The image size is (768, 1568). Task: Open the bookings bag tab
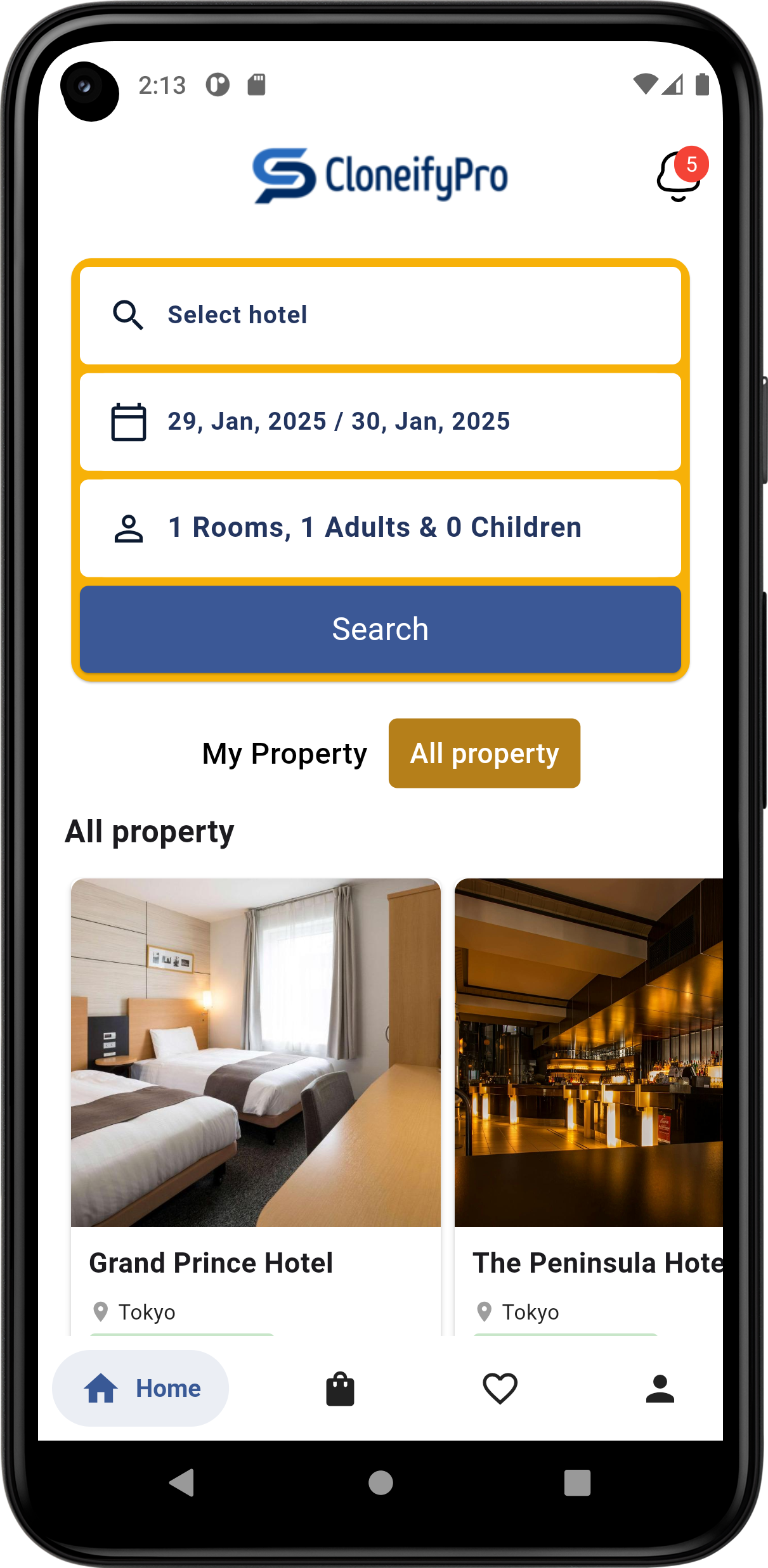click(x=340, y=1389)
